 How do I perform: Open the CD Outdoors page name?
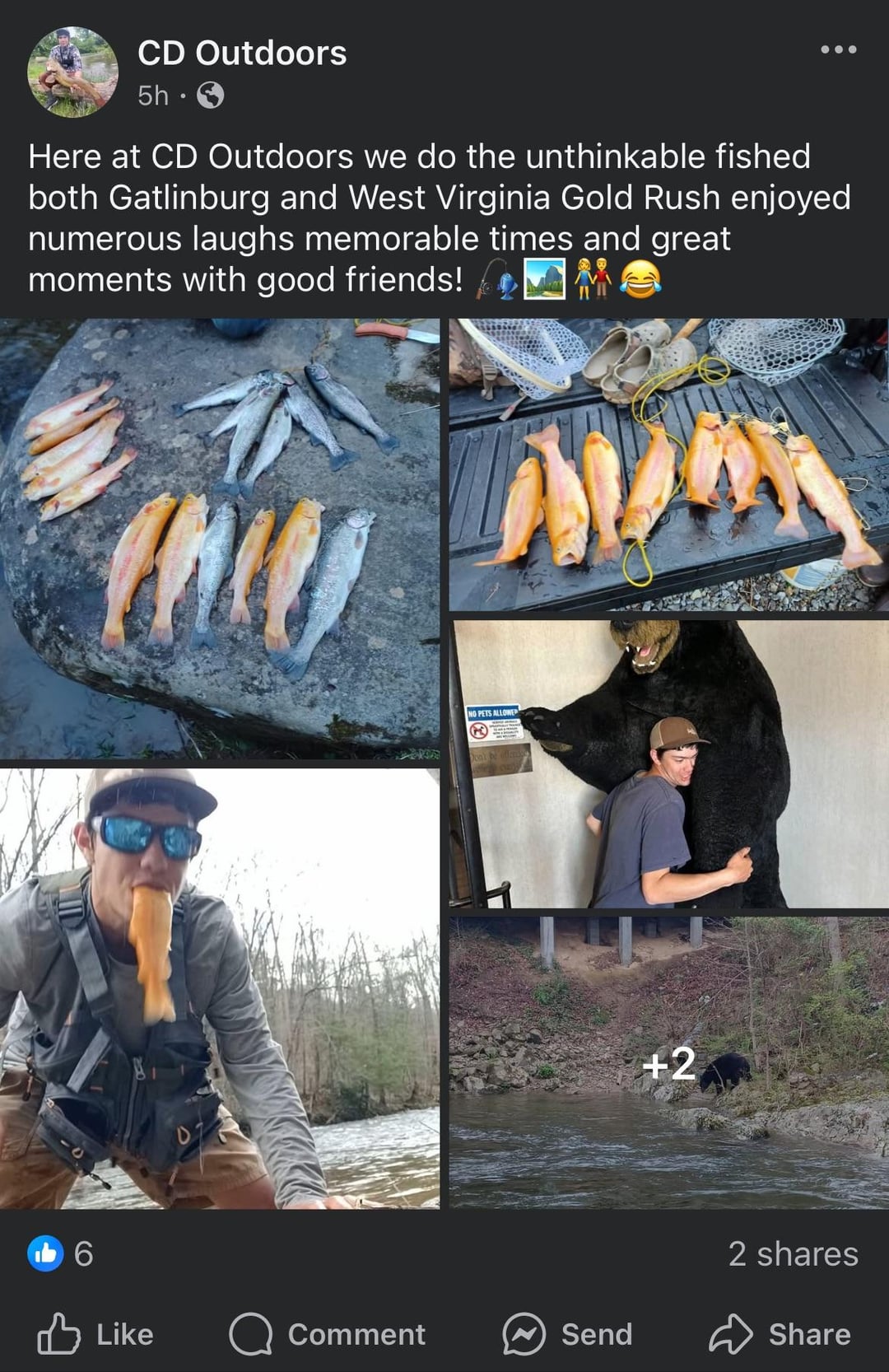[x=242, y=54]
